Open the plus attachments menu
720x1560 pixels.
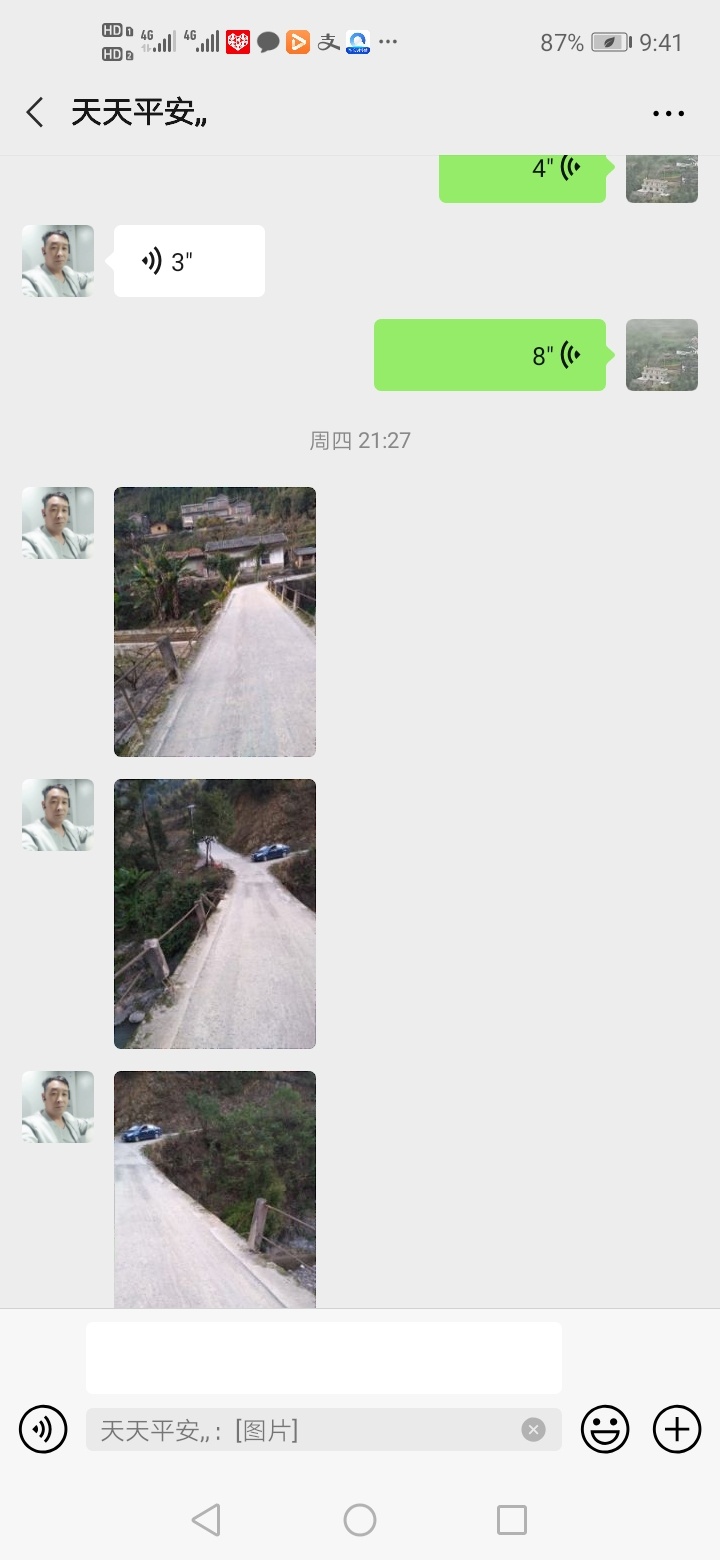[x=677, y=1429]
